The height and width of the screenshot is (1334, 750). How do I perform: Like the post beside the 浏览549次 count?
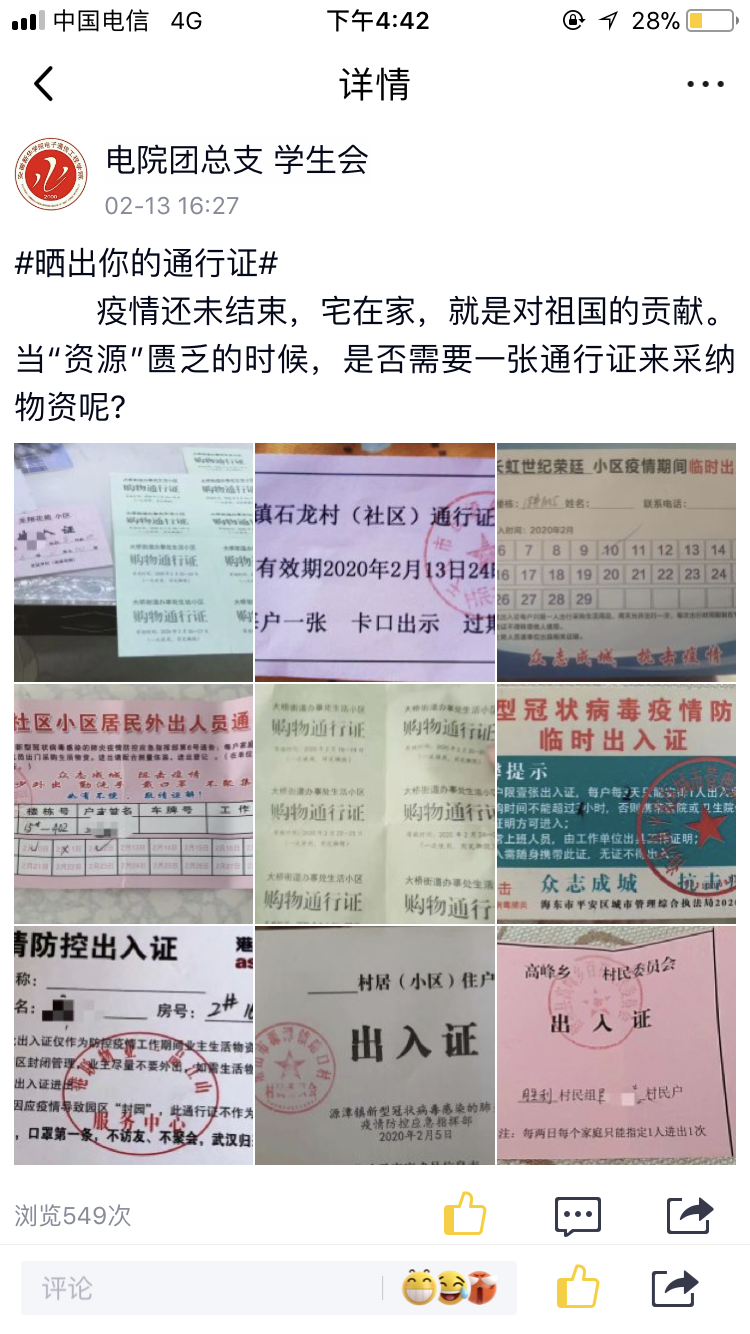click(x=465, y=1214)
